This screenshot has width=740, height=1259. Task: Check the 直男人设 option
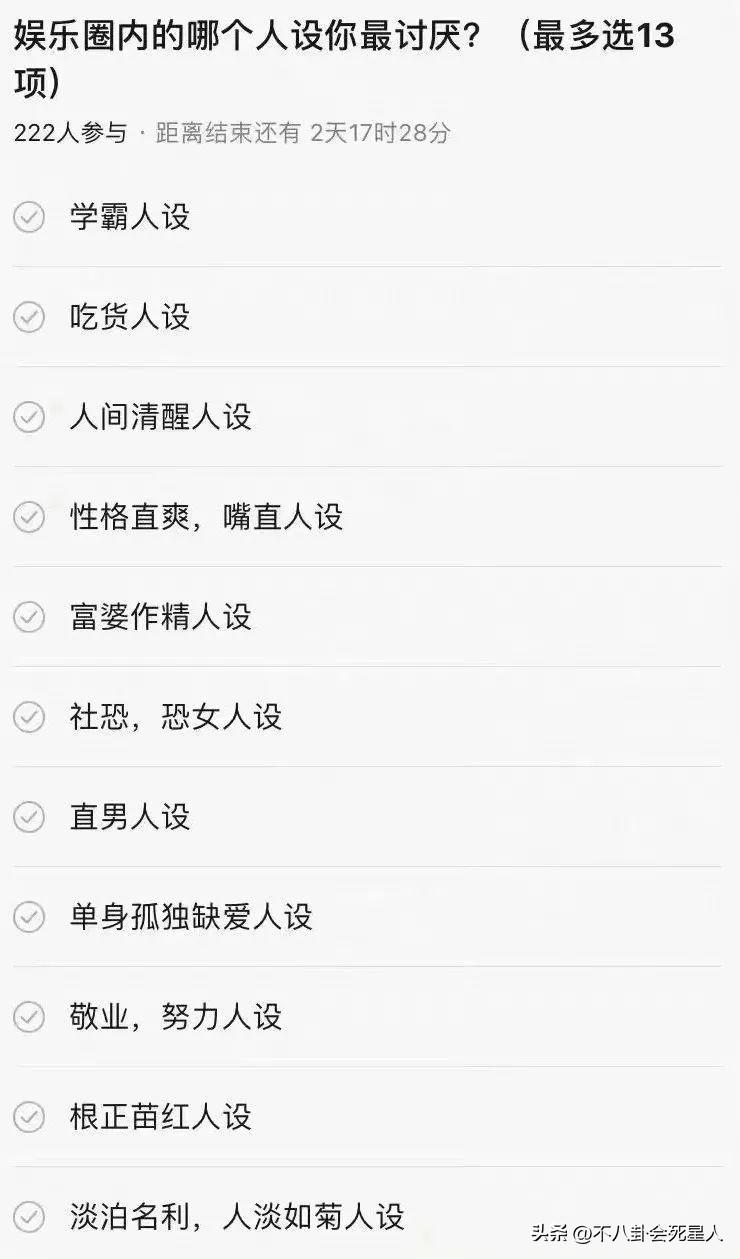tap(367, 817)
